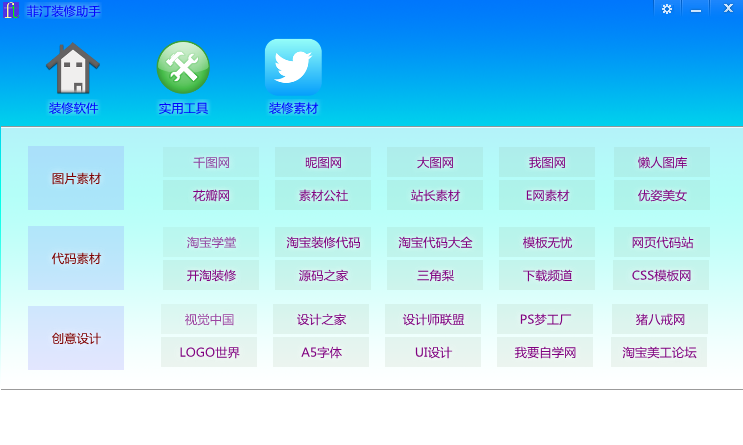
Task: Open 猪八戒网
Action: (x=660, y=320)
